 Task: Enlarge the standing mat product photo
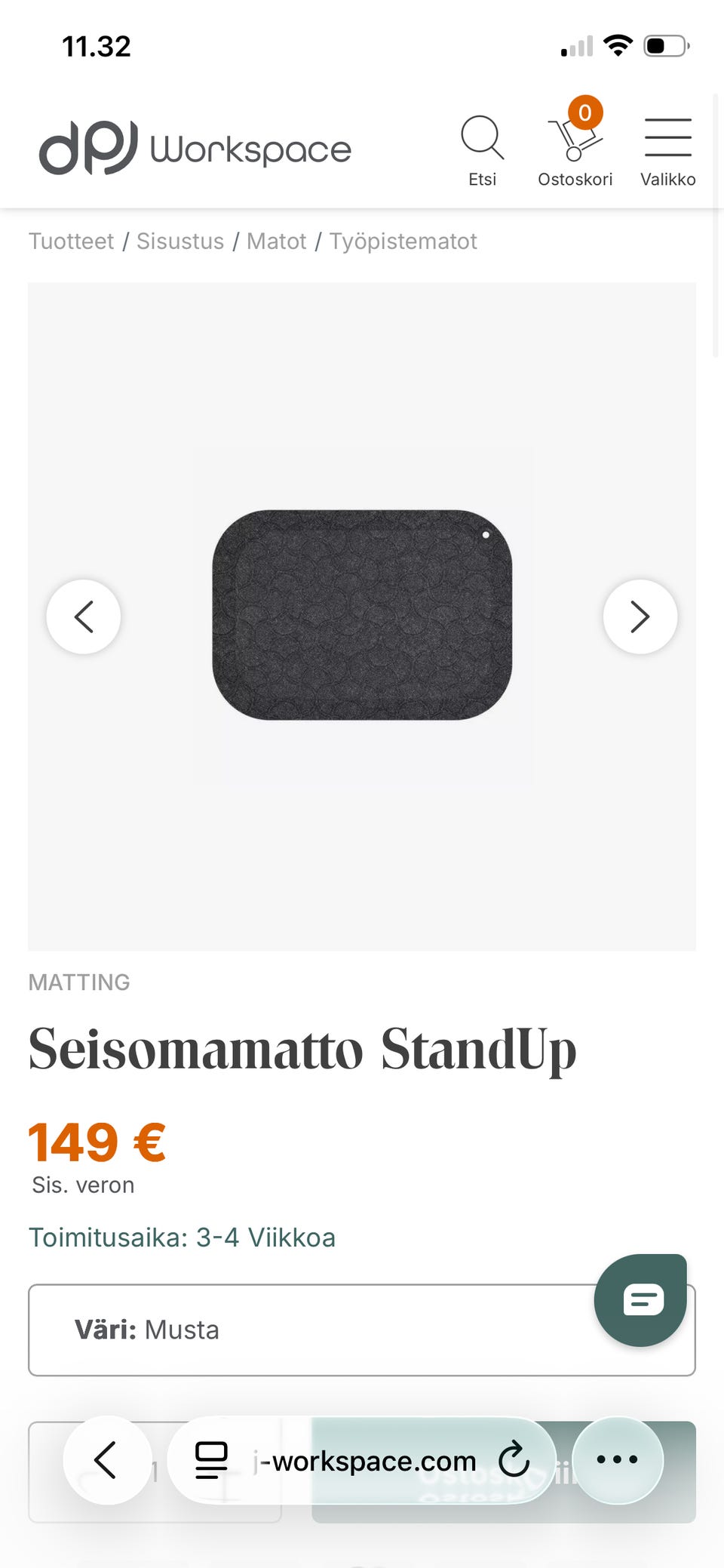click(362, 615)
